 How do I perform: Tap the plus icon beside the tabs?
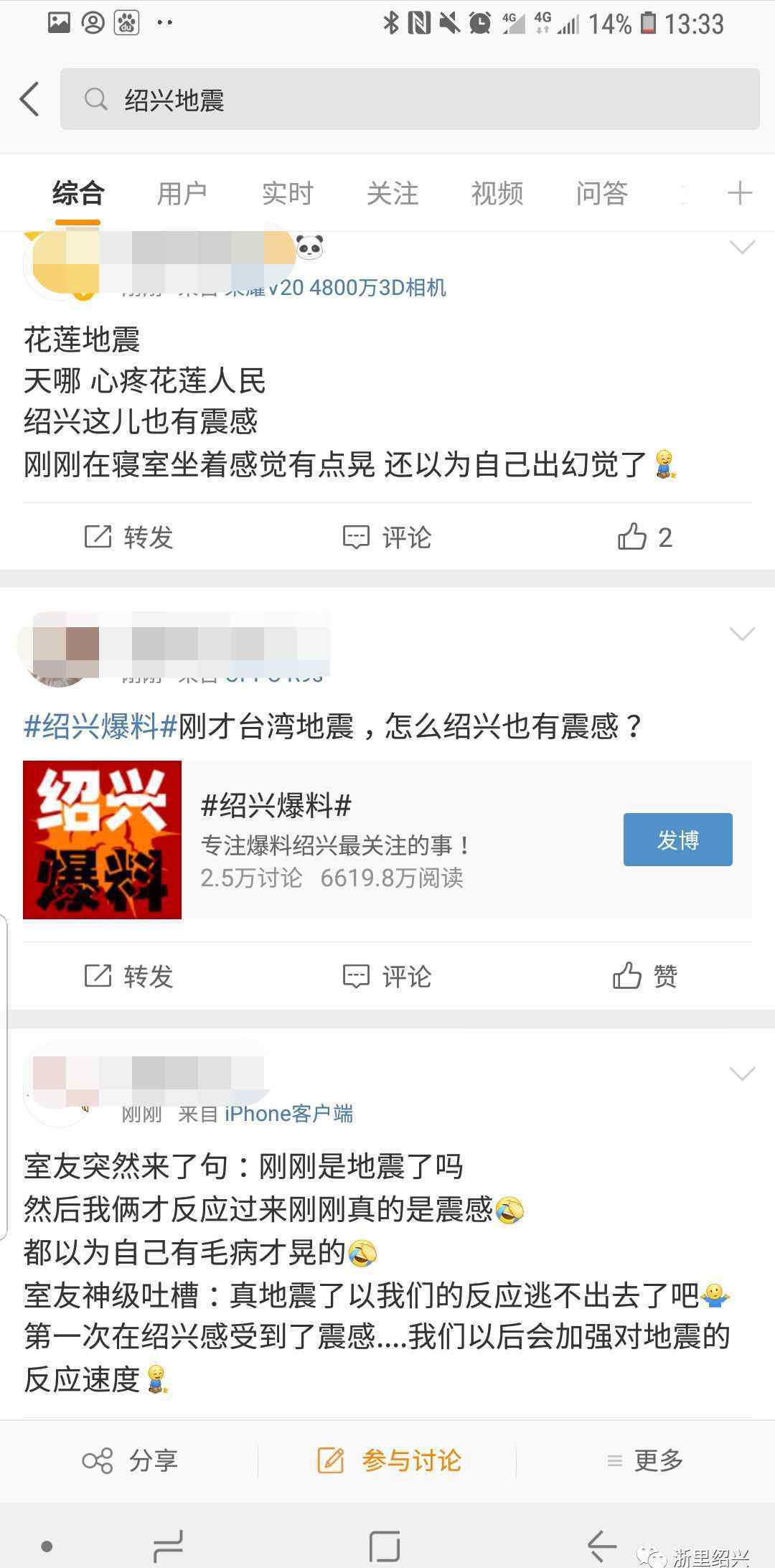pos(740,193)
